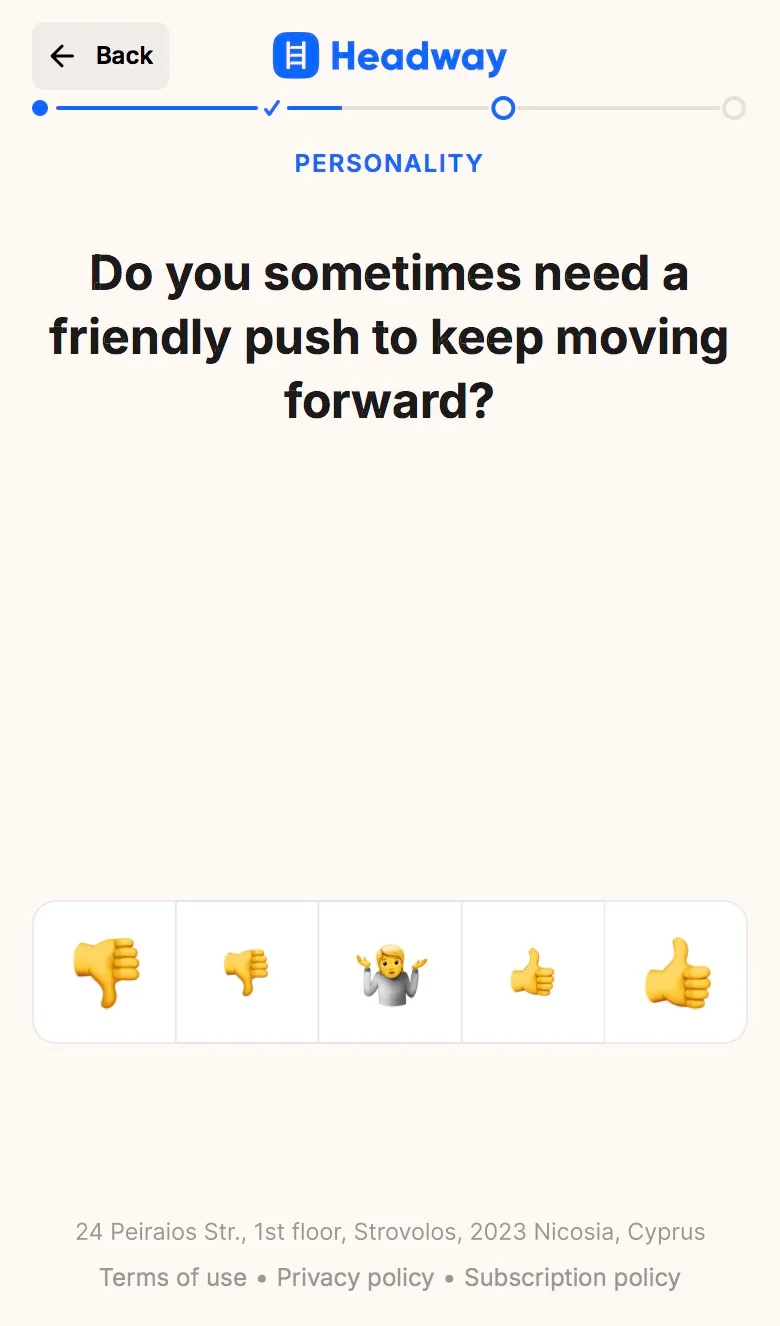
Task: Go back with the Back button
Action: [101, 56]
